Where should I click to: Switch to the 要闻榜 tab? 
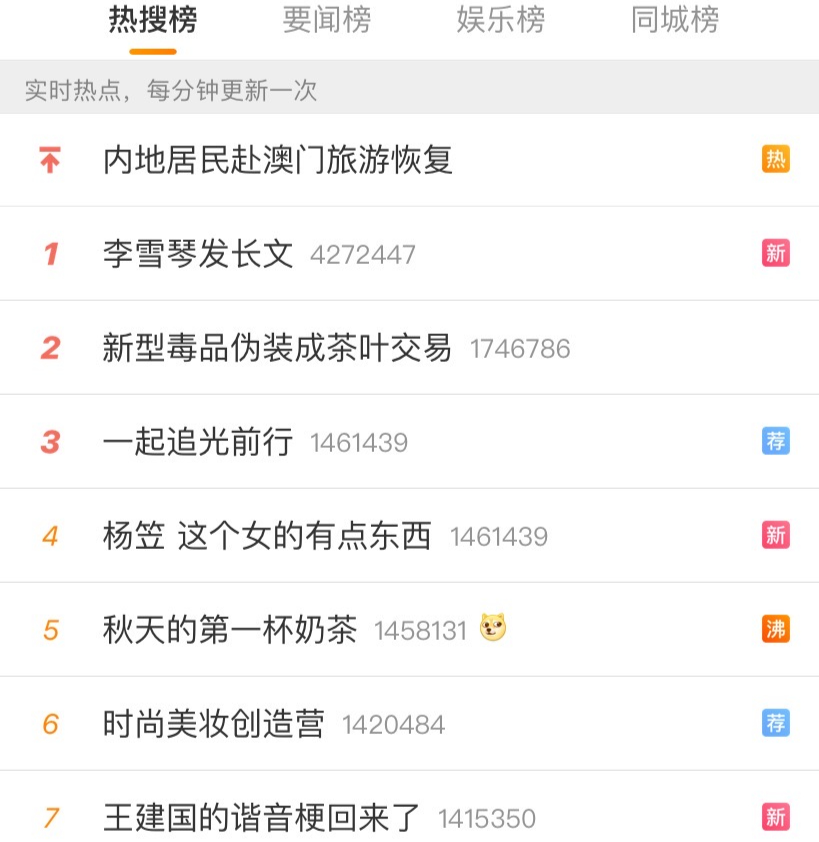pos(326,21)
